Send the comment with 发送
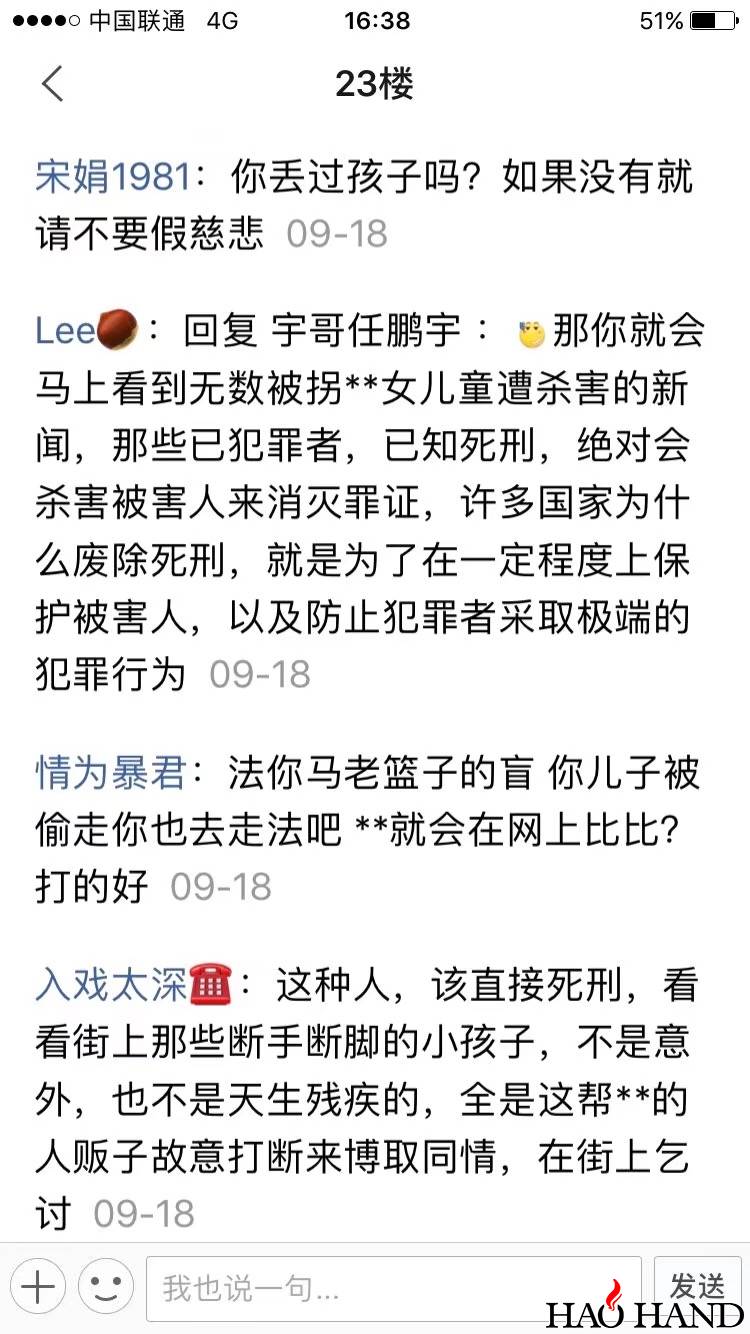Viewport: 750px width, 1334px height. click(696, 1284)
